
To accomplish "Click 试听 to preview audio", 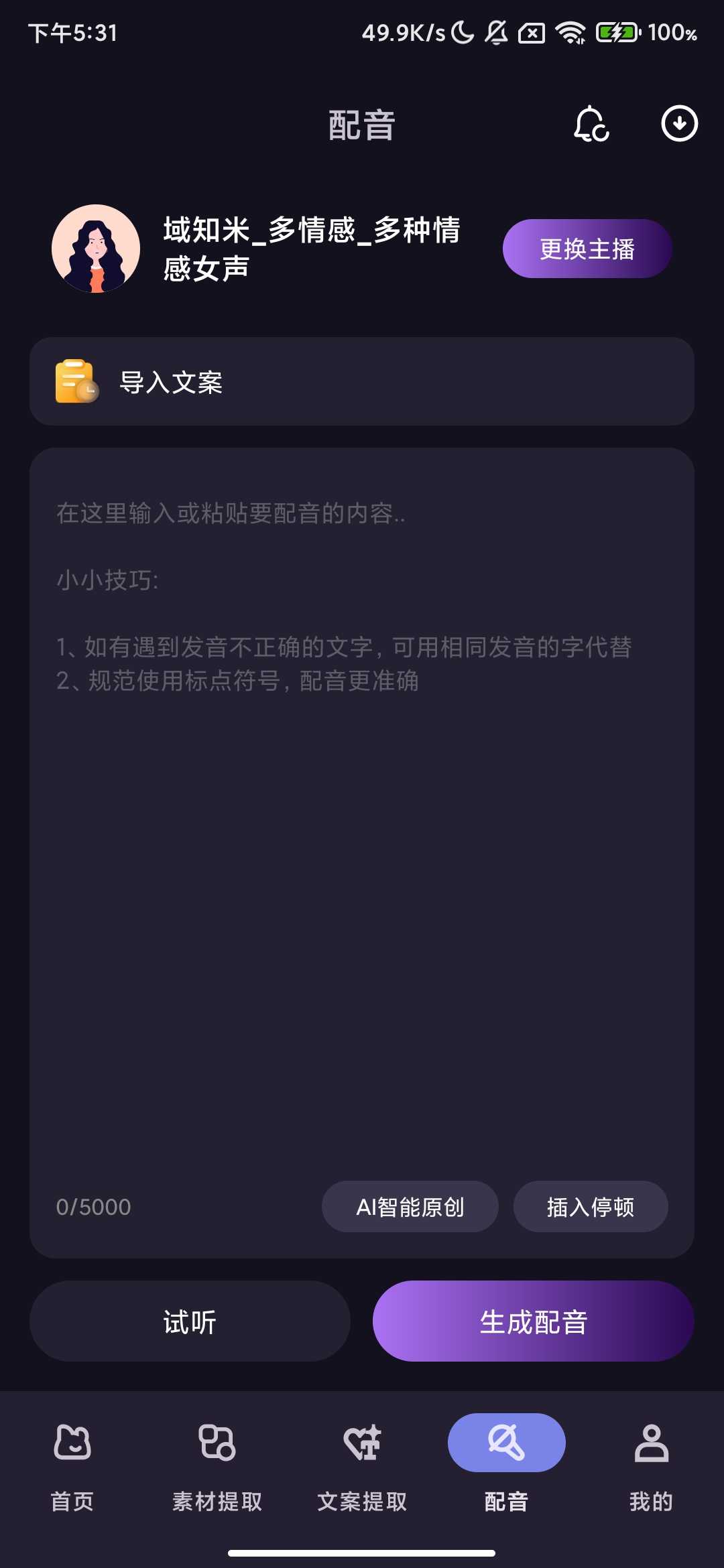I will pyautogui.click(x=189, y=1321).
